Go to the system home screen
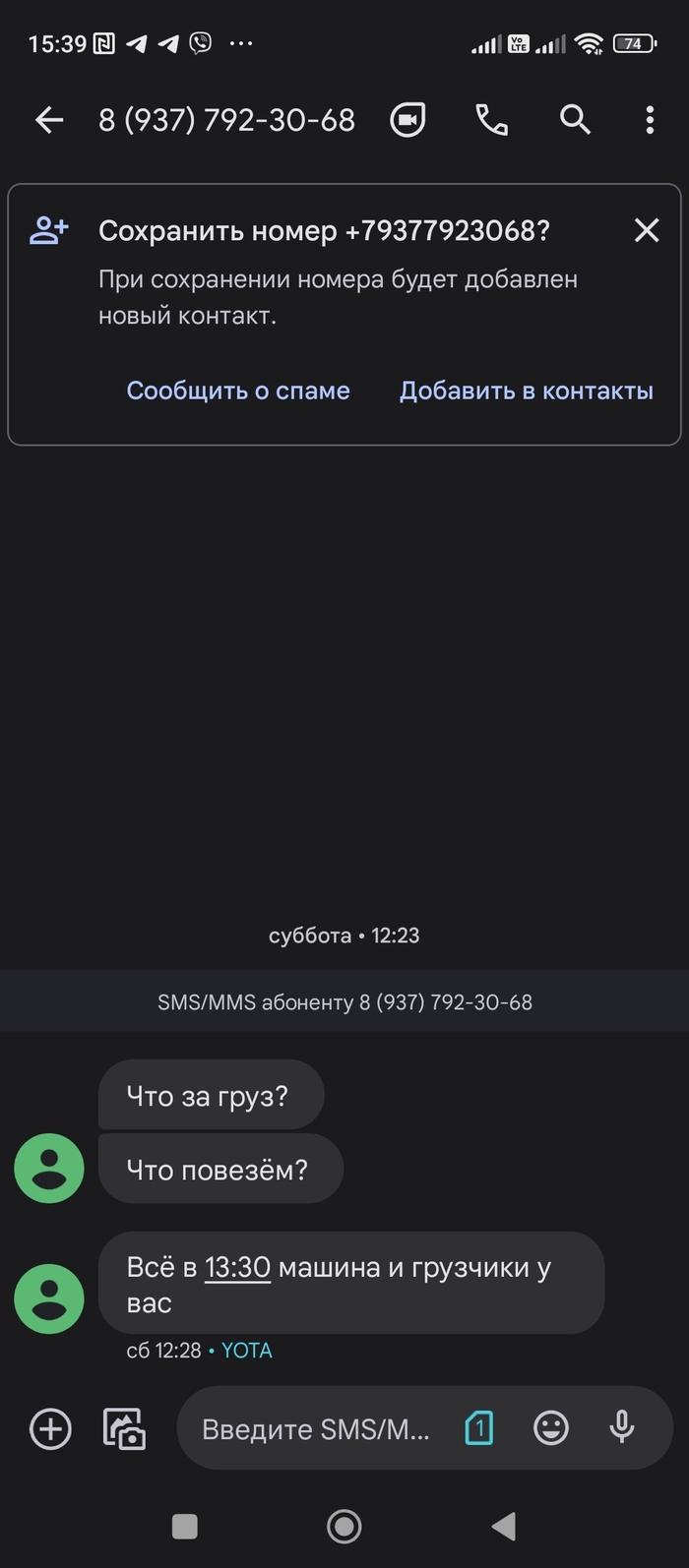 pyautogui.click(x=344, y=1526)
